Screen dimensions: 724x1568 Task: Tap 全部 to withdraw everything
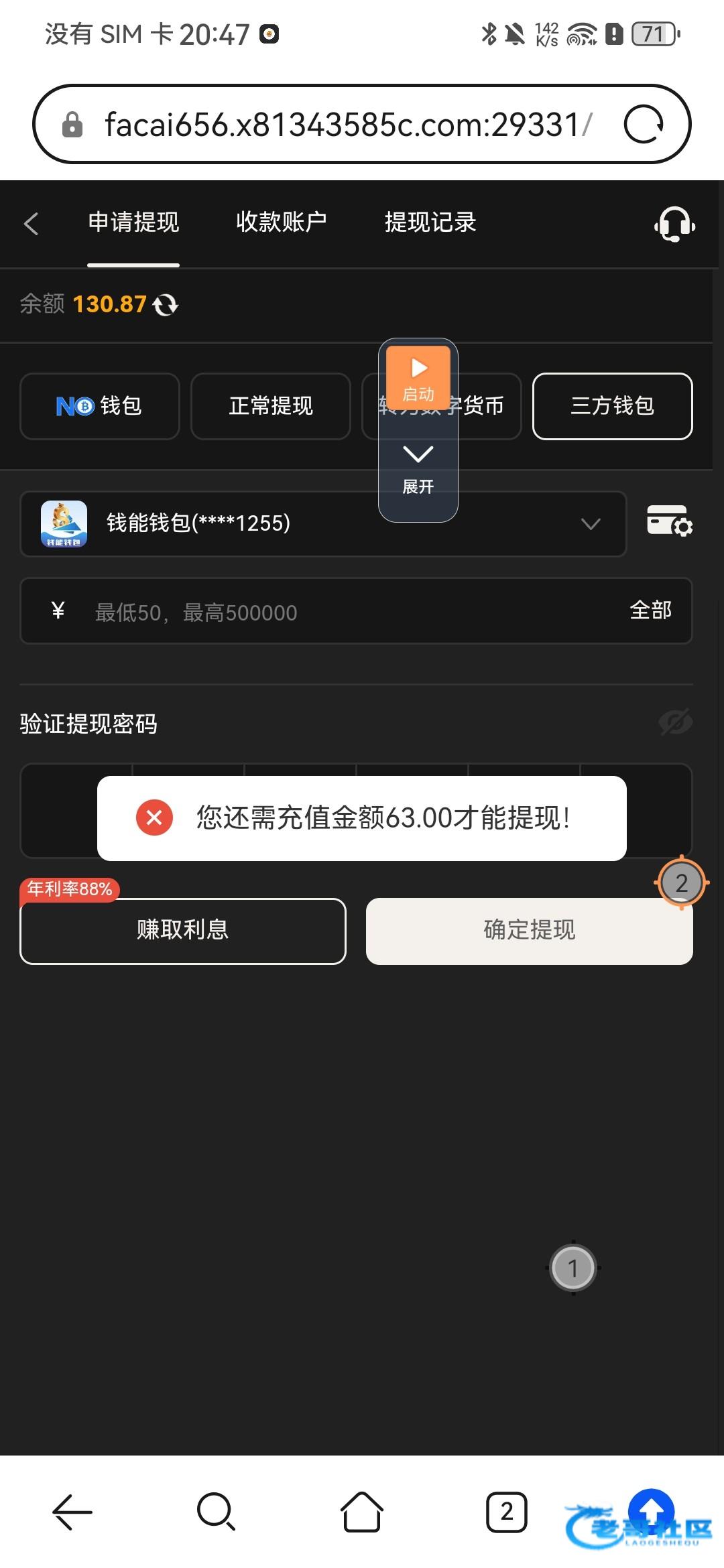click(x=650, y=610)
